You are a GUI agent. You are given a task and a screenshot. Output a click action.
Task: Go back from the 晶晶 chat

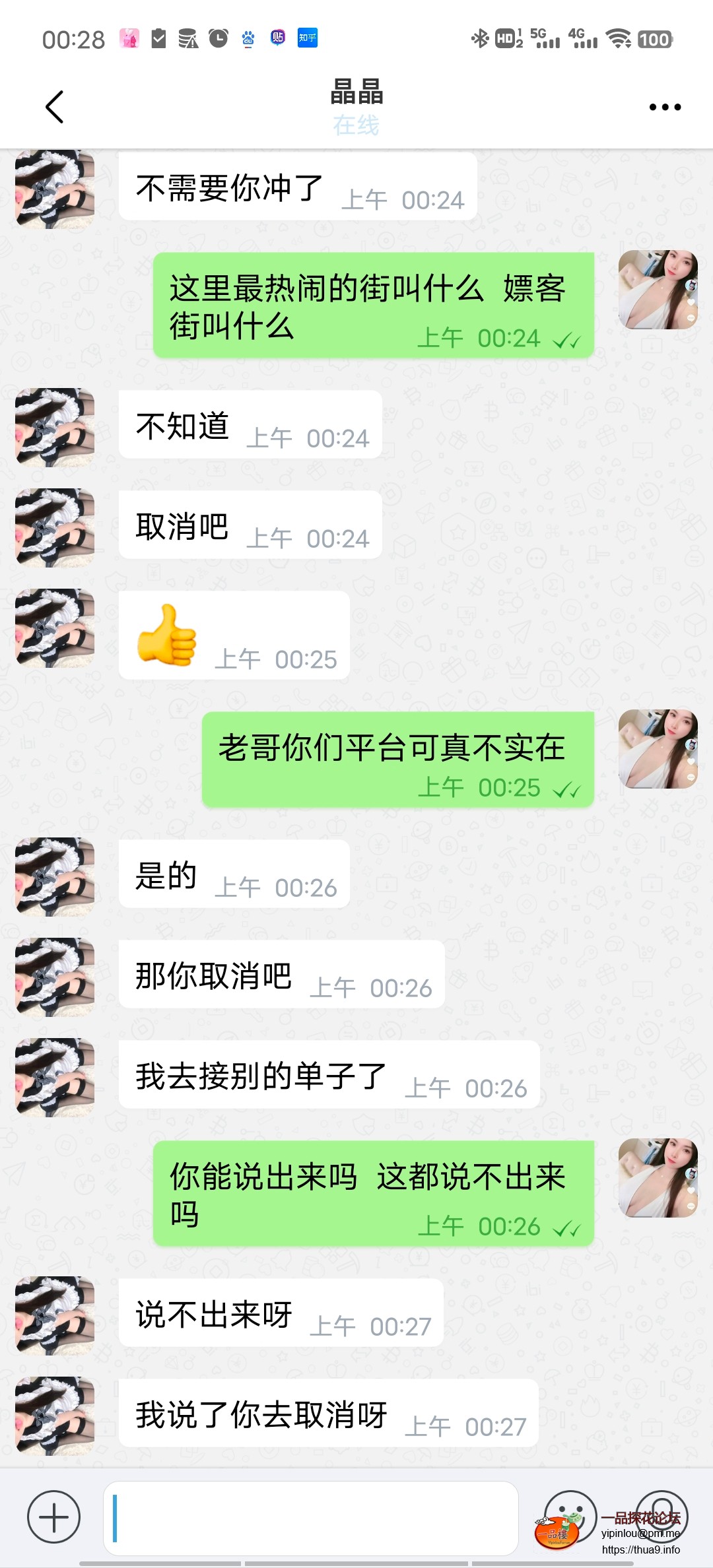[x=55, y=107]
